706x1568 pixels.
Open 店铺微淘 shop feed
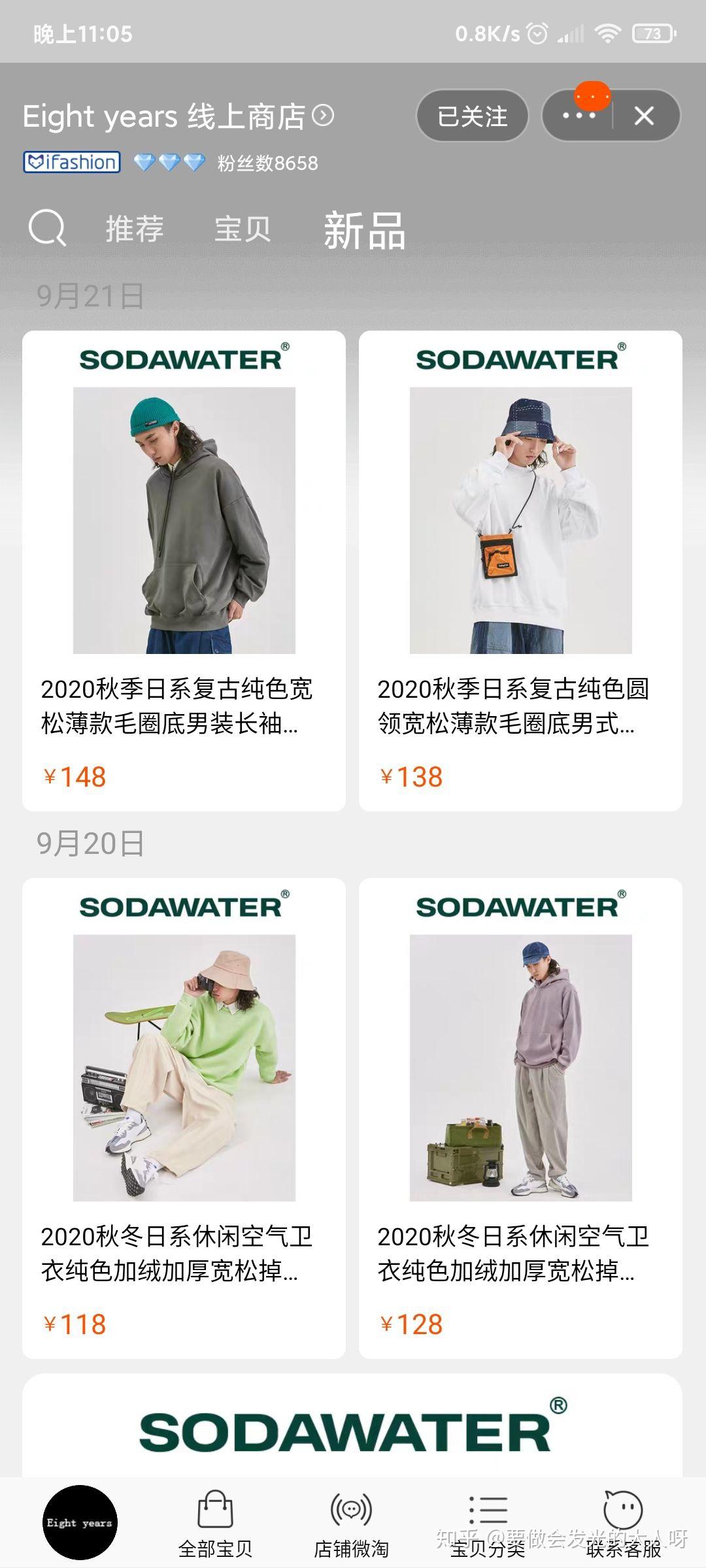tap(351, 1524)
